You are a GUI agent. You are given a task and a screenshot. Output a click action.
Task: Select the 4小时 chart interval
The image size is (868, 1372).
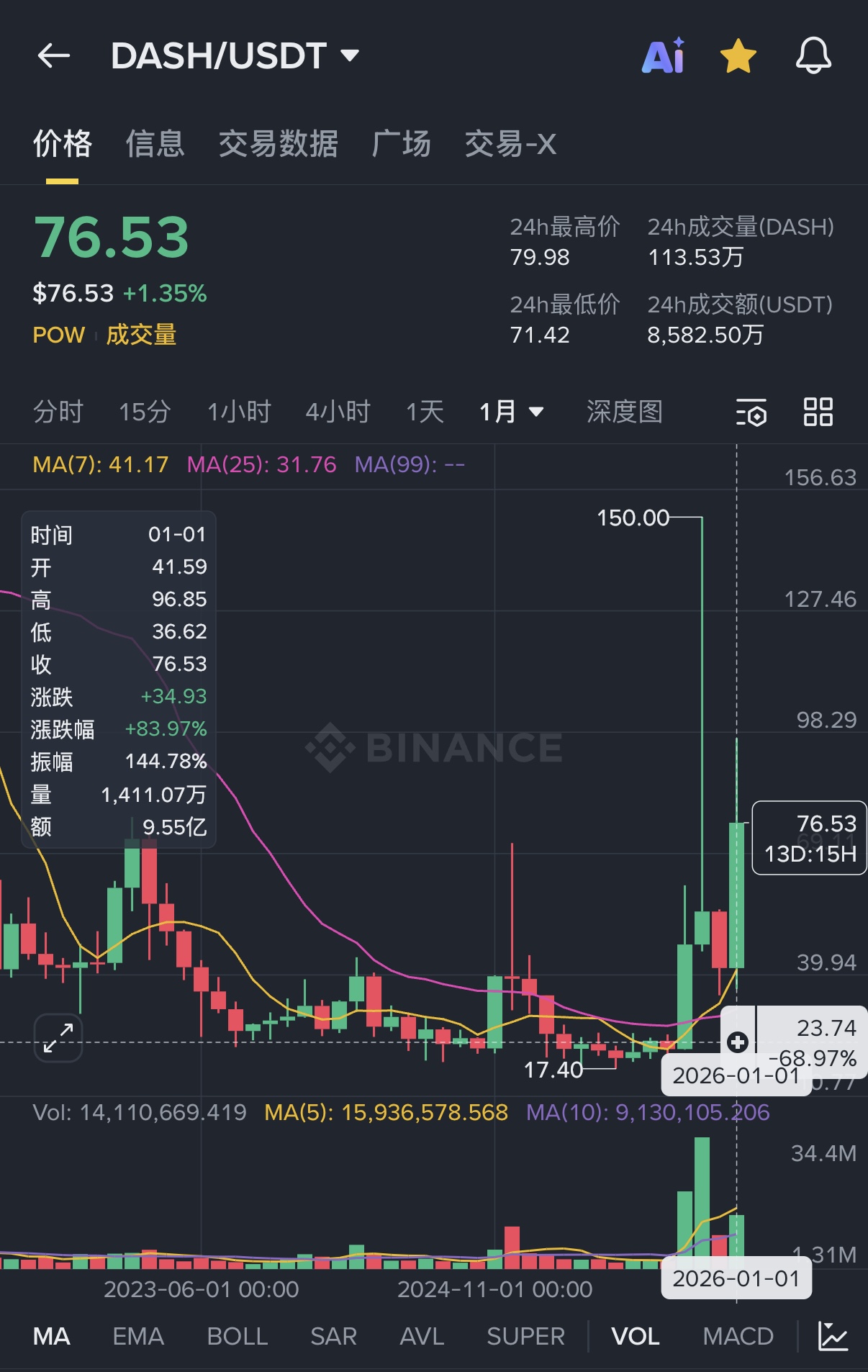pyautogui.click(x=338, y=412)
